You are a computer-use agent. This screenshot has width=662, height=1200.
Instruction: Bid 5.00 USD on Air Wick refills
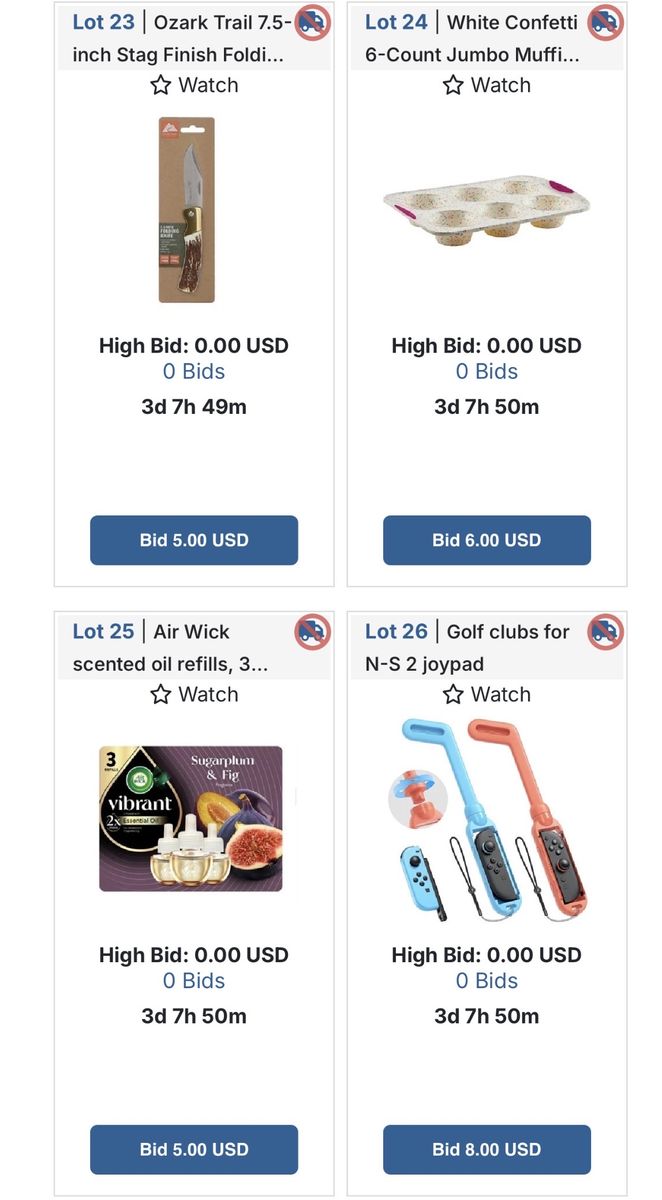(194, 1149)
